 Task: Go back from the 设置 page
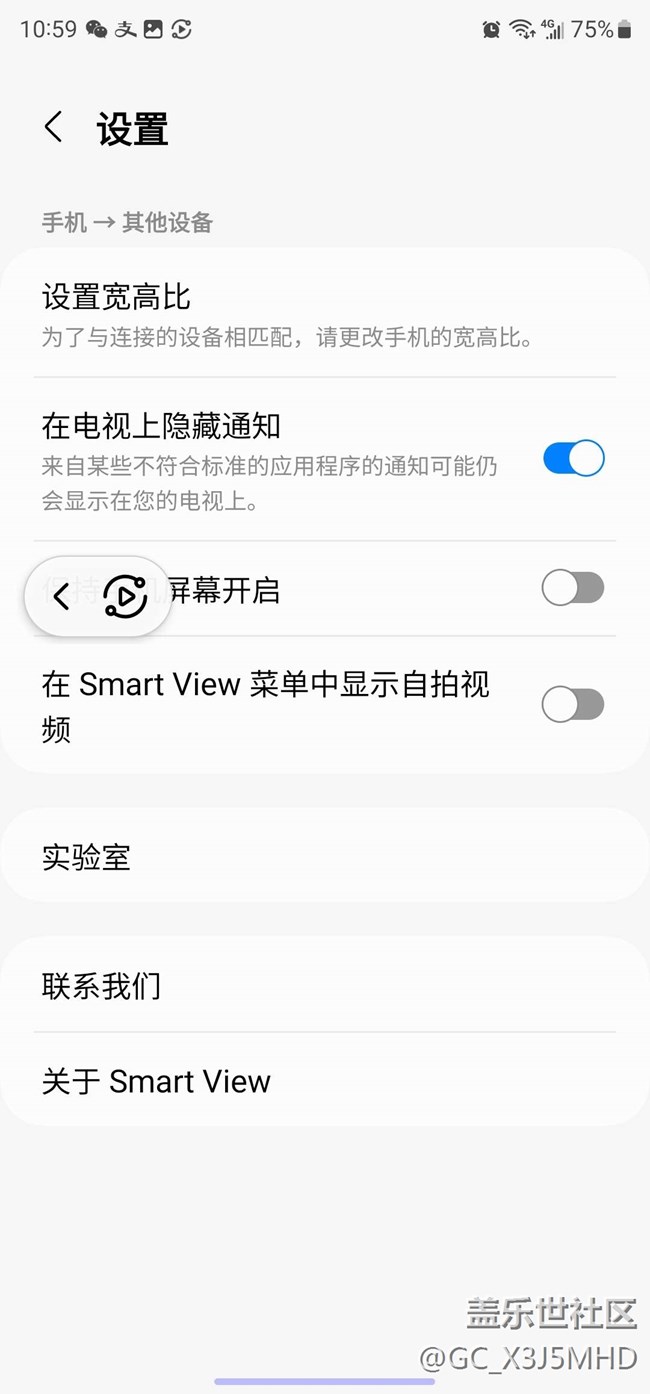click(54, 128)
